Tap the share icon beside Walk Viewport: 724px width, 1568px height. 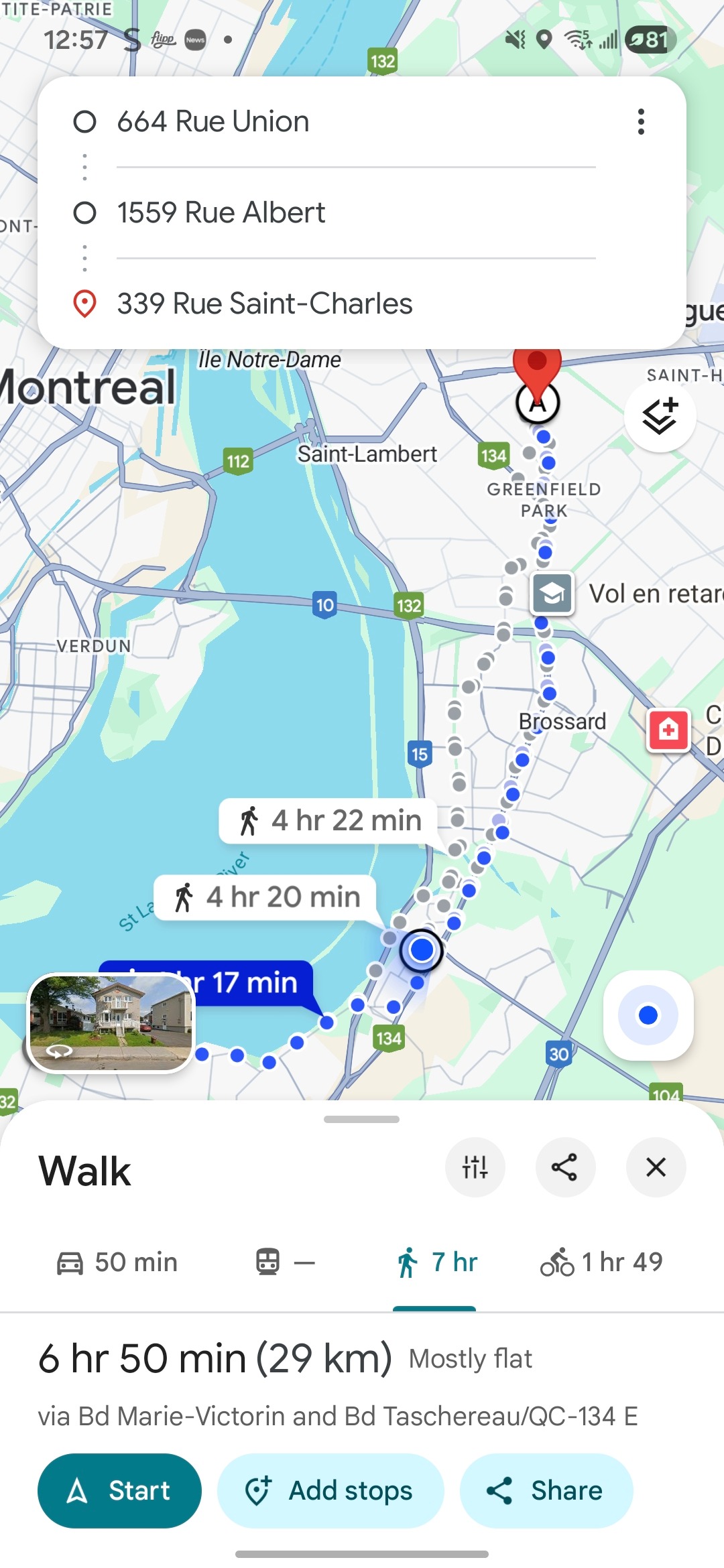[564, 1167]
